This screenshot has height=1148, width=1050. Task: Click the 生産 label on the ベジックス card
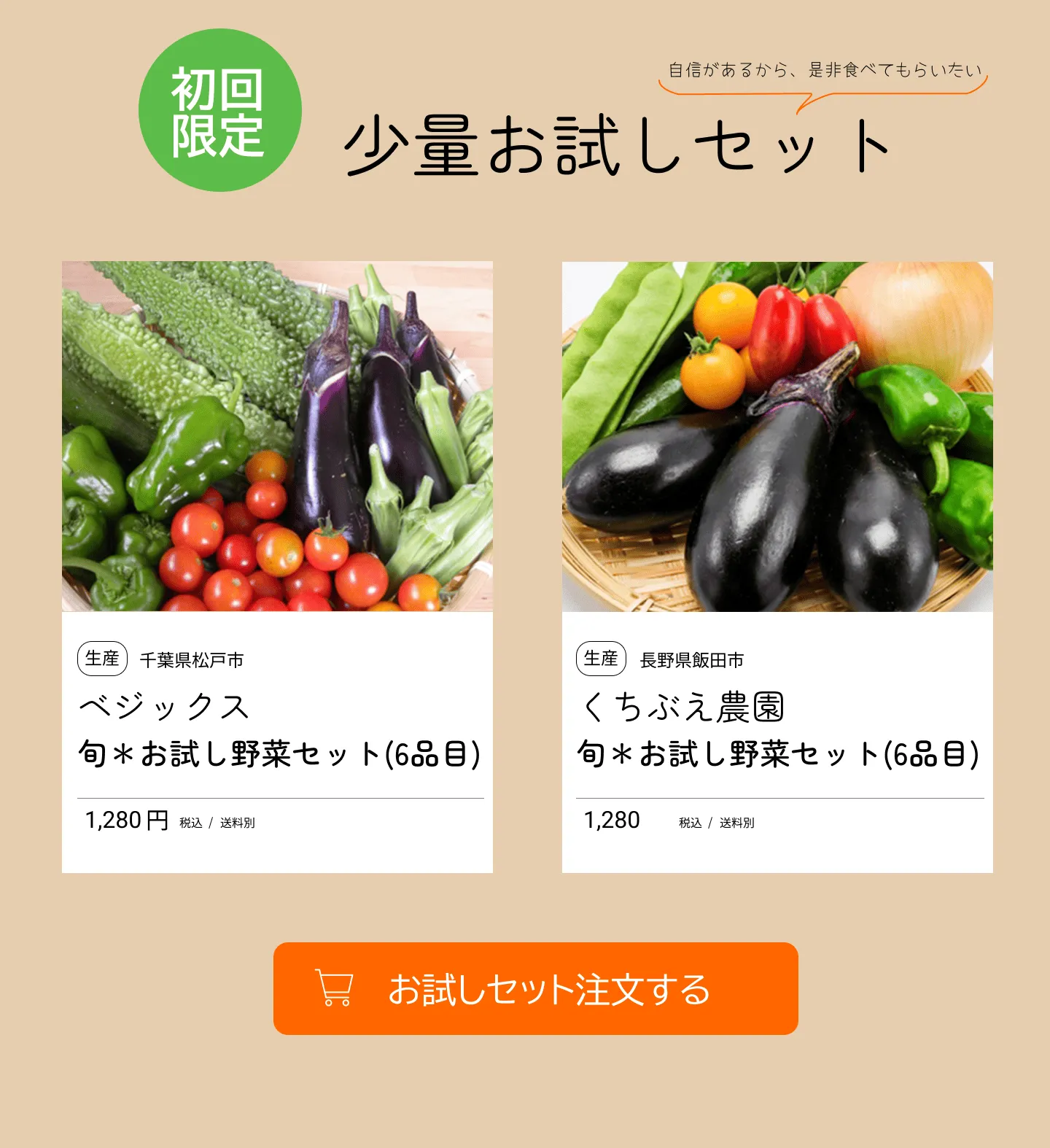pyautogui.click(x=103, y=659)
